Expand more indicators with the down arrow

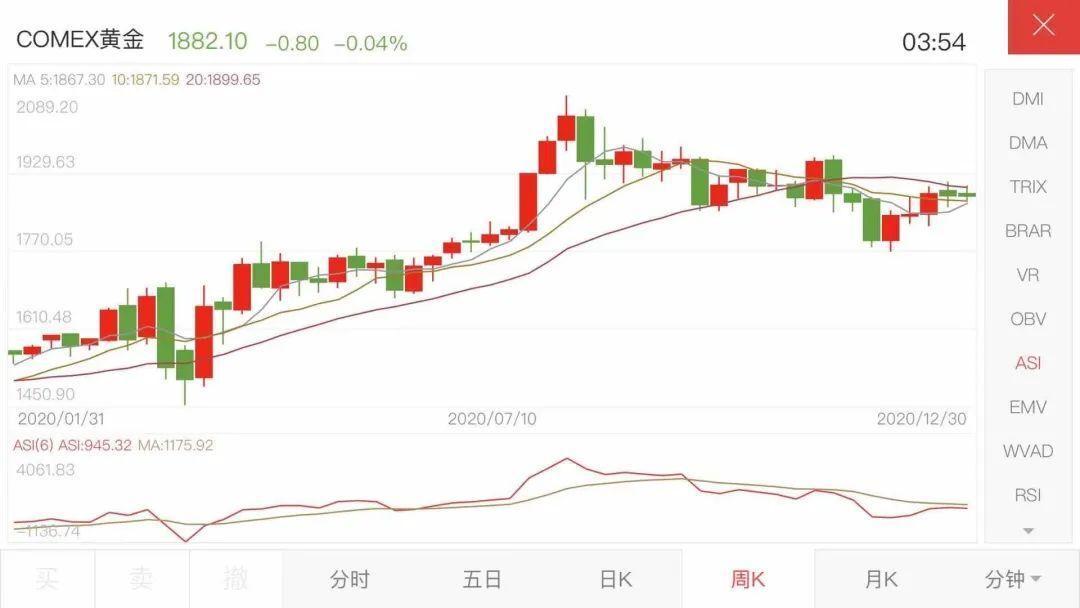(1028, 530)
